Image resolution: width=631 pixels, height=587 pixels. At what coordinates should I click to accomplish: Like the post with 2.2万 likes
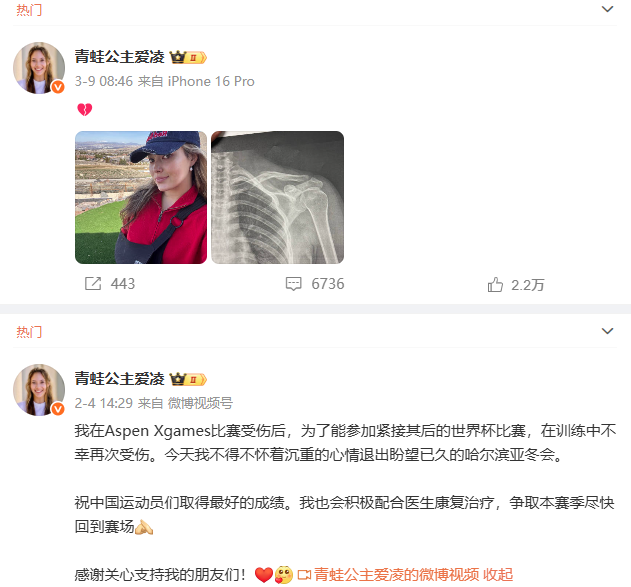pos(515,285)
